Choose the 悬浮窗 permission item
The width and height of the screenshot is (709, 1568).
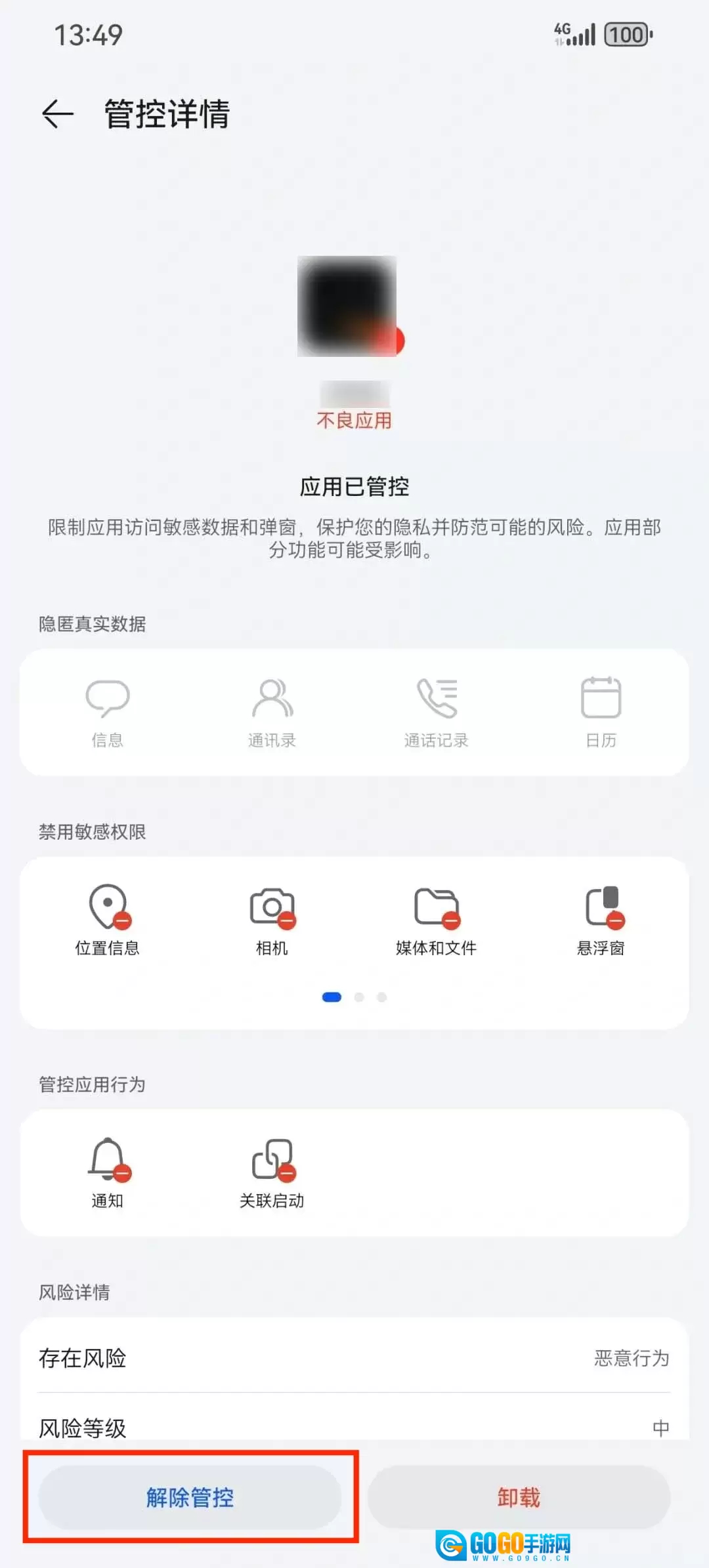point(601,920)
